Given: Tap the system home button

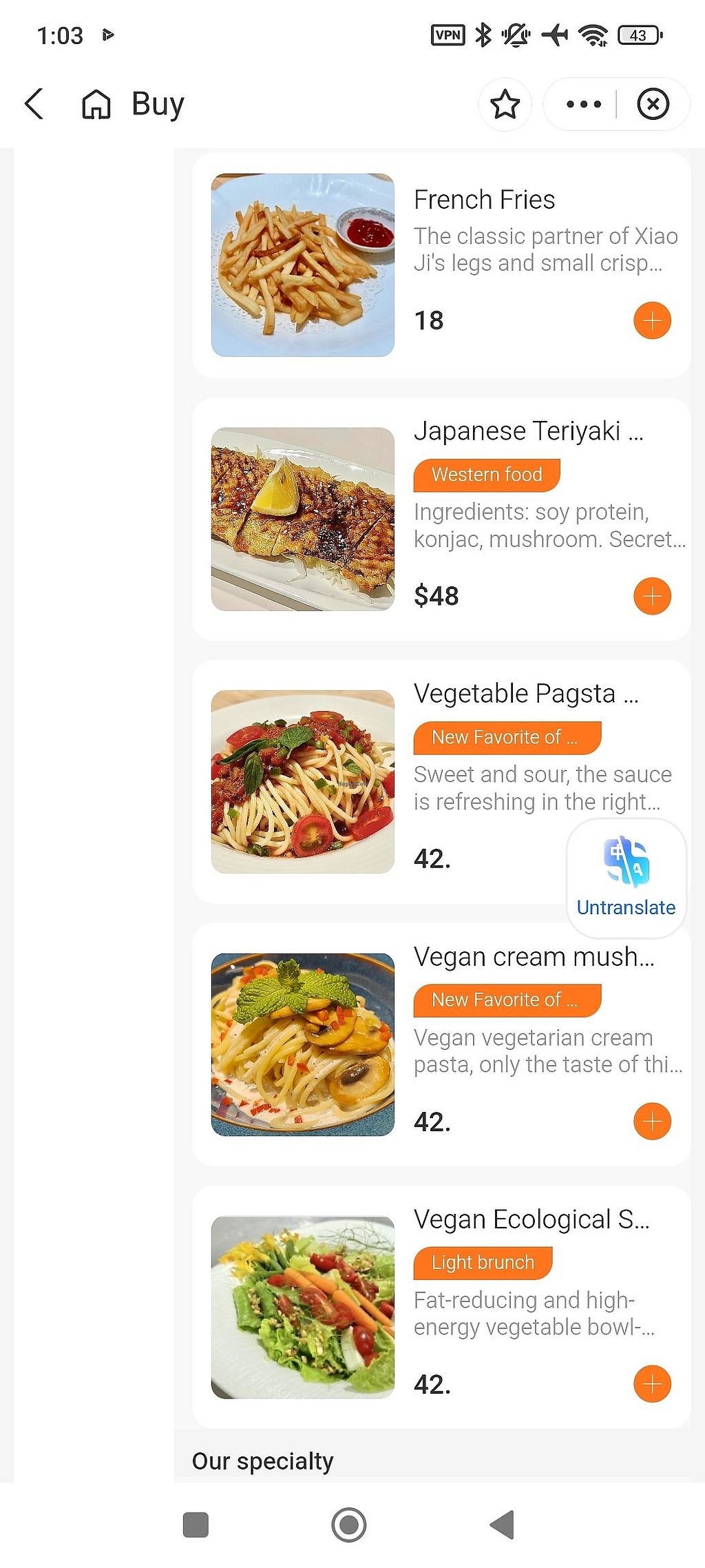Looking at the screenshot, I should pos(349,1525).
